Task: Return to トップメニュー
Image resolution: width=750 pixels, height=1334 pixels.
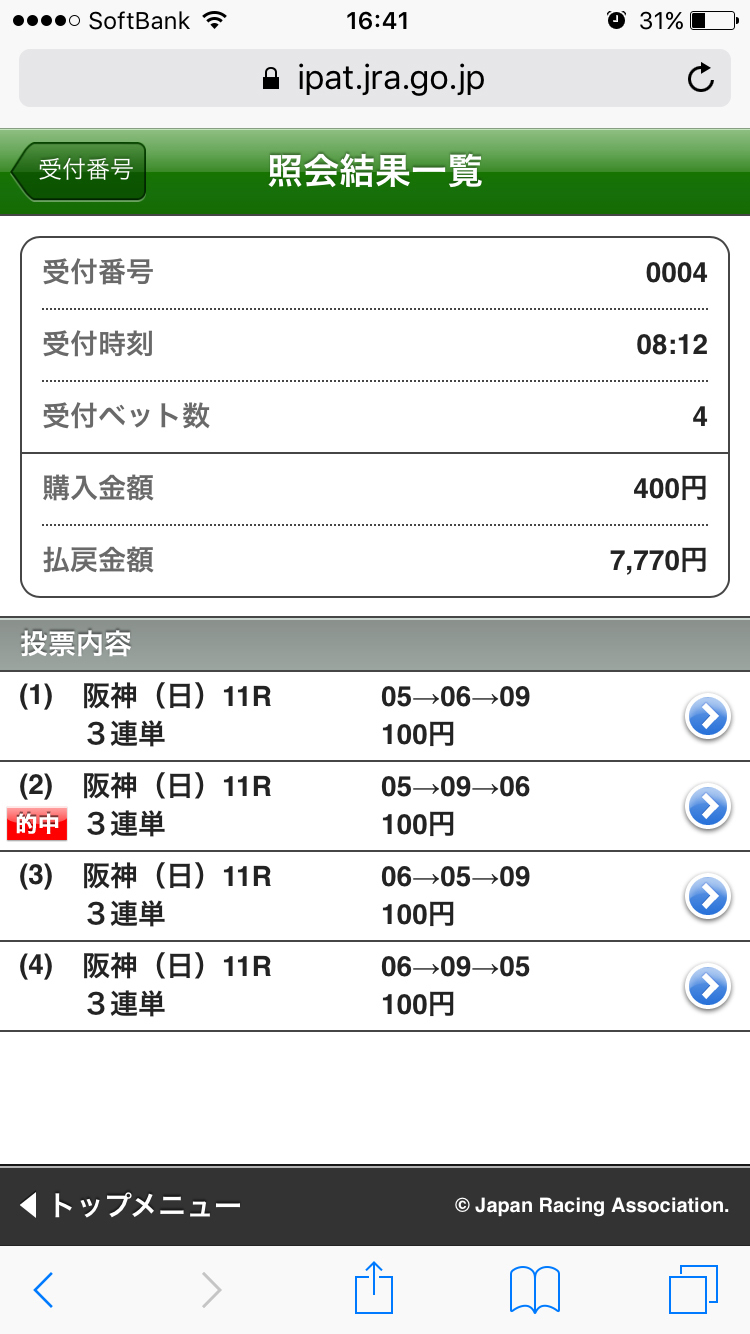Action: pyautogui.click(x=130, y=1205)
